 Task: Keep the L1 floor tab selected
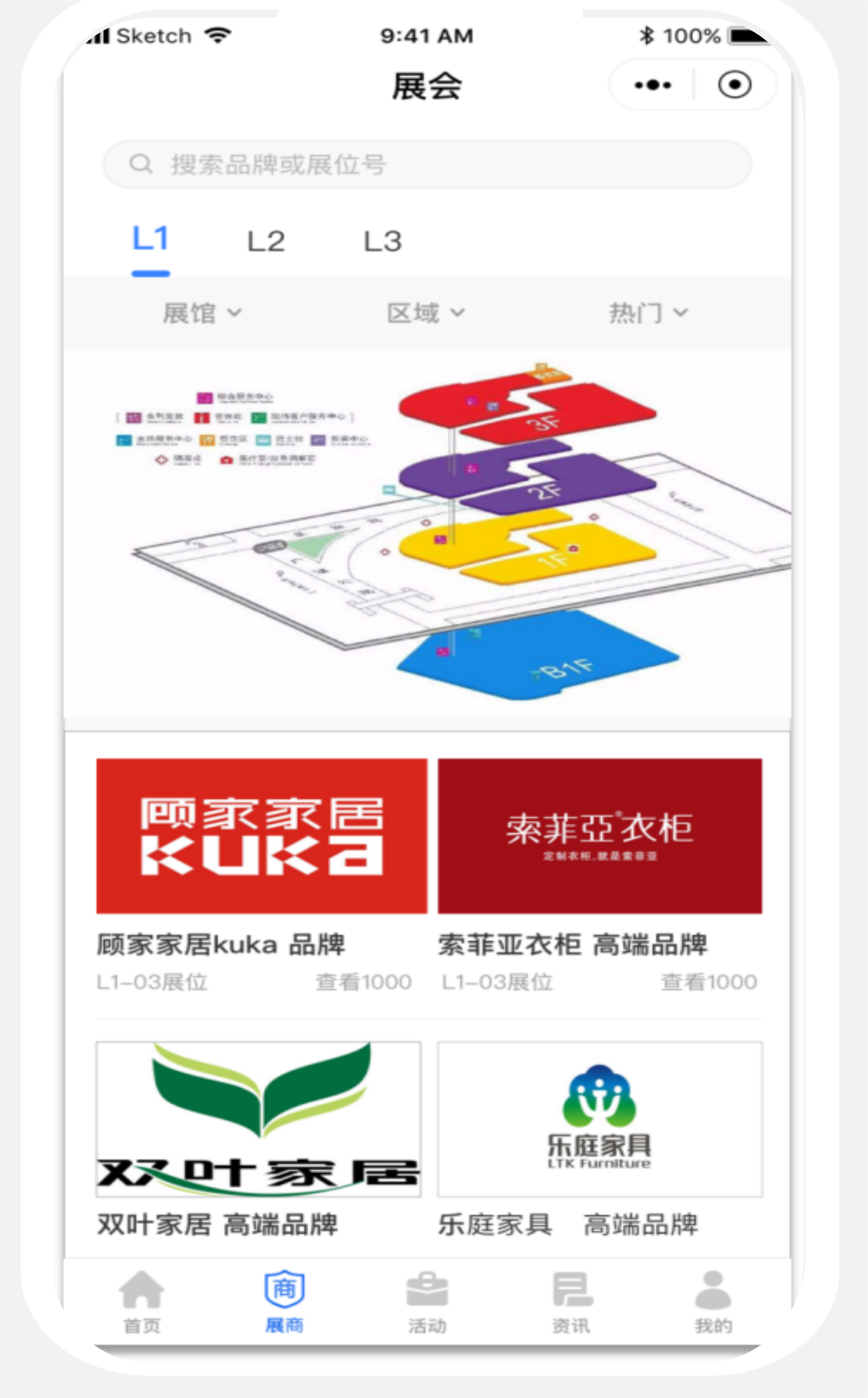click(150, 240)
